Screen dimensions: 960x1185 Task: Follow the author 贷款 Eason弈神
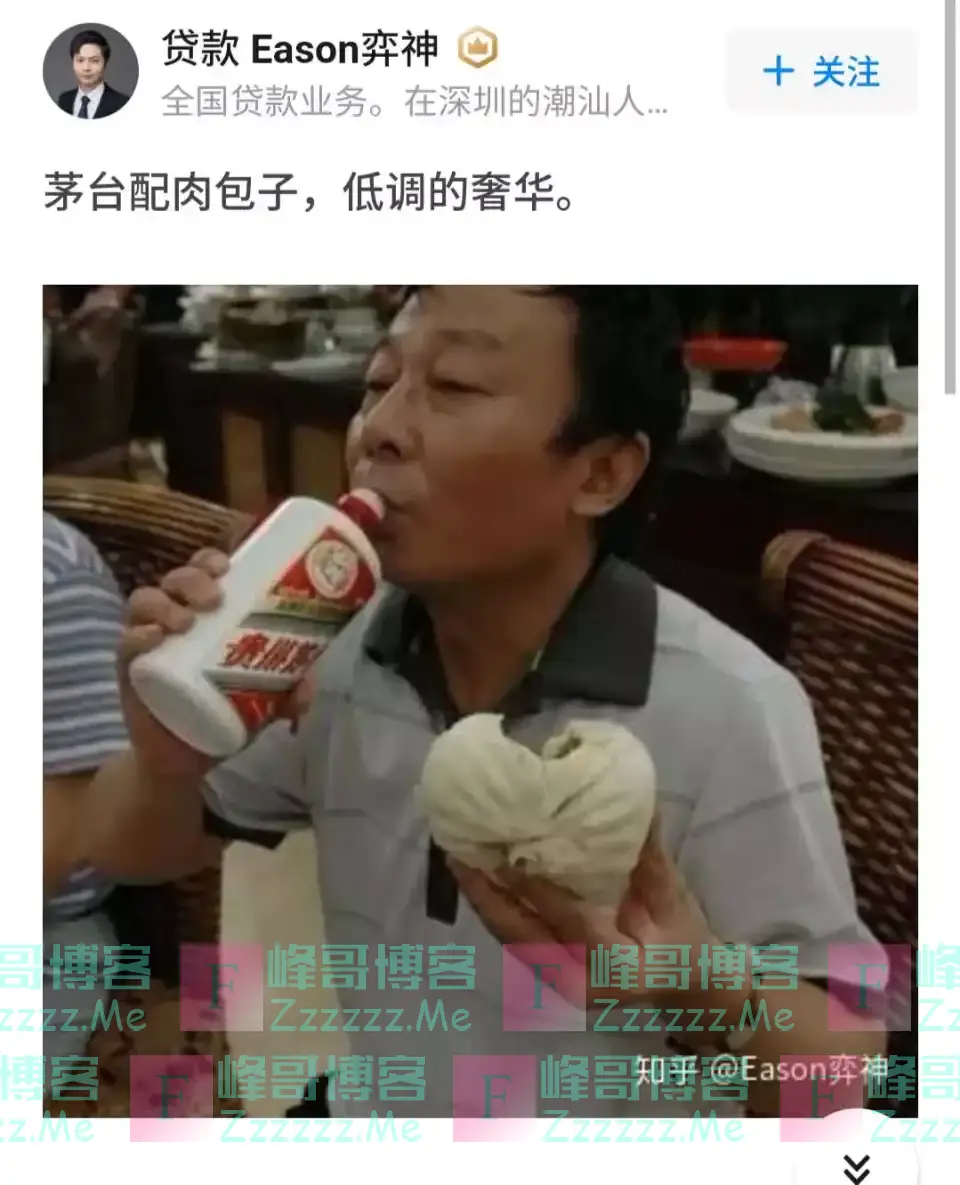820,72
